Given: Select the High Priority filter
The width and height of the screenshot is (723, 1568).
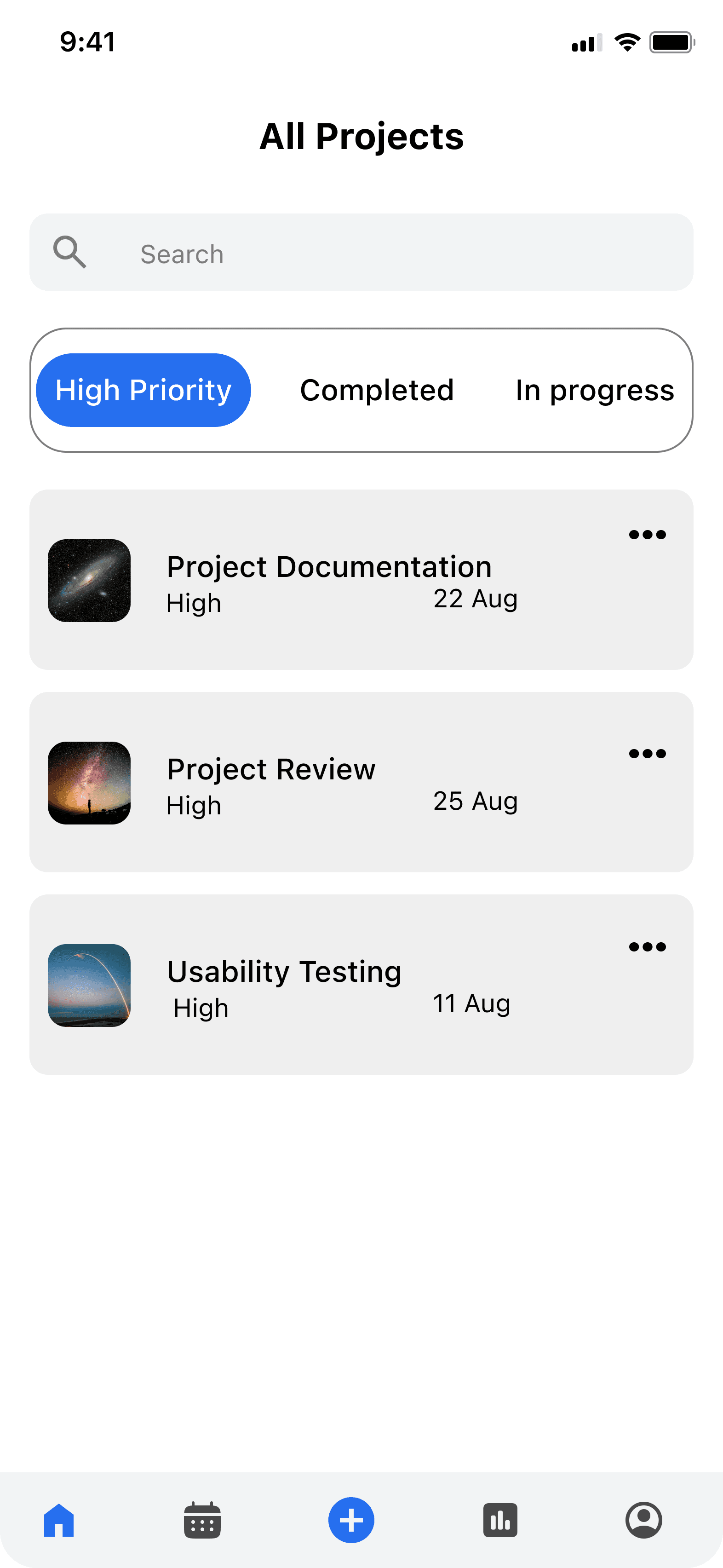Looking at the screenshot, I should click(x=143, y=390).
